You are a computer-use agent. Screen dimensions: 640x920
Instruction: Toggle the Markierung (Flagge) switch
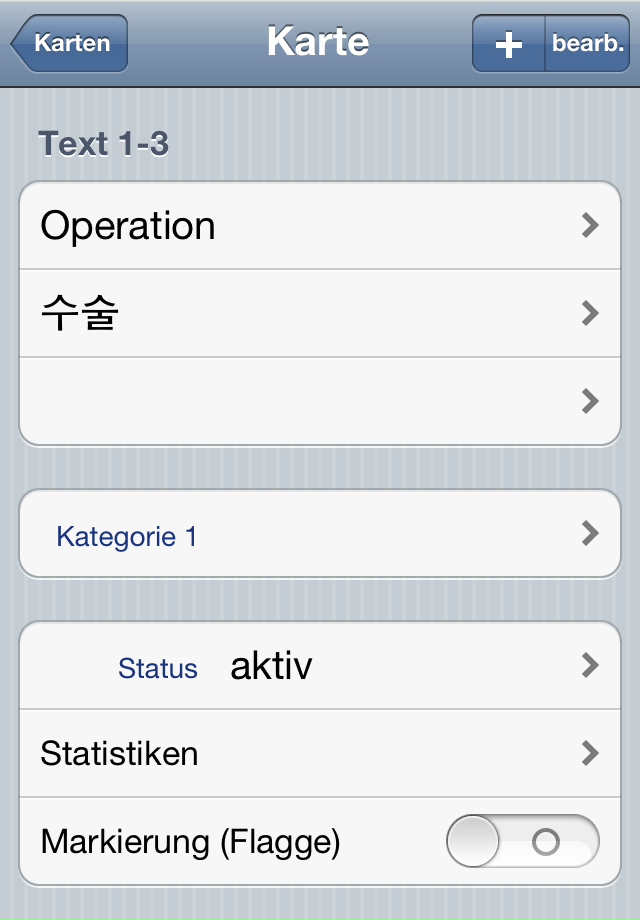click(522, 842)
